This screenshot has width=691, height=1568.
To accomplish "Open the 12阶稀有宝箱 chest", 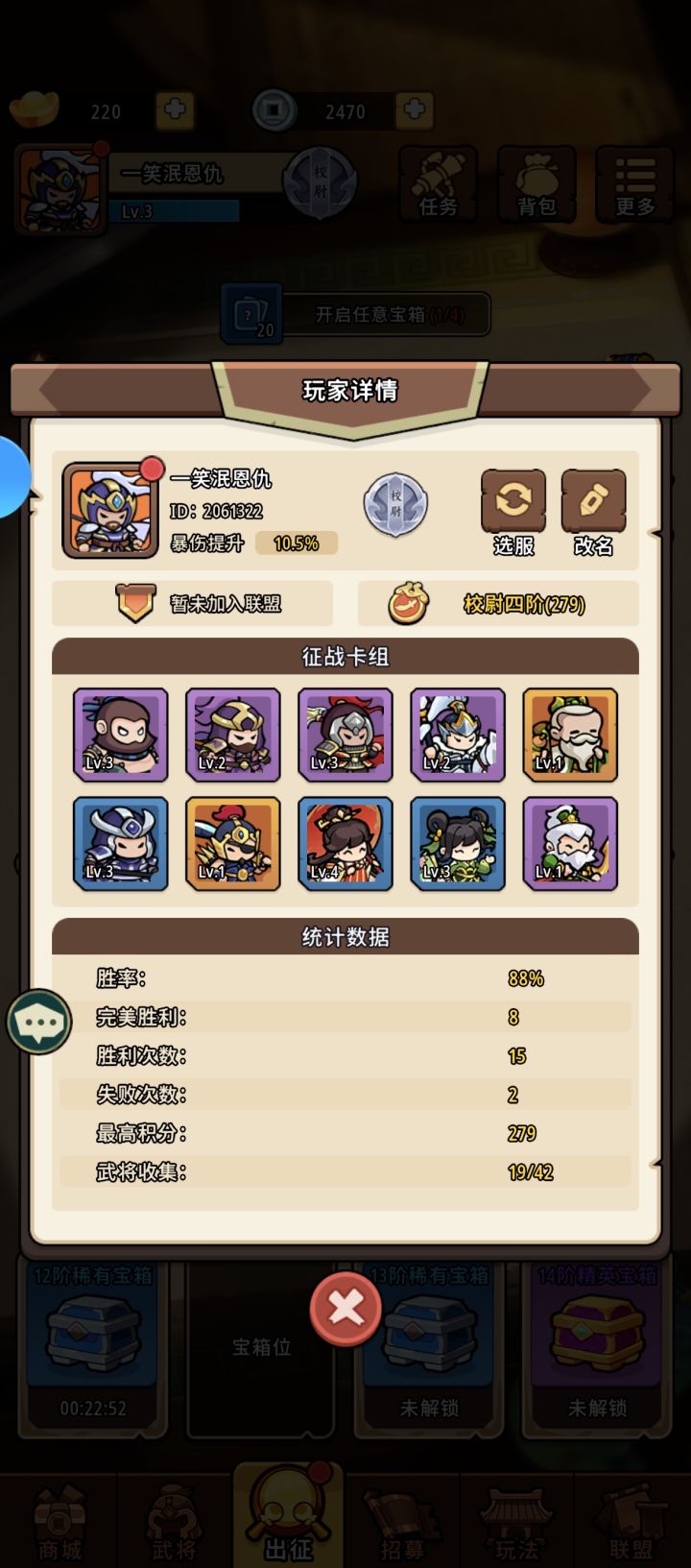I will coord(91,1335).
